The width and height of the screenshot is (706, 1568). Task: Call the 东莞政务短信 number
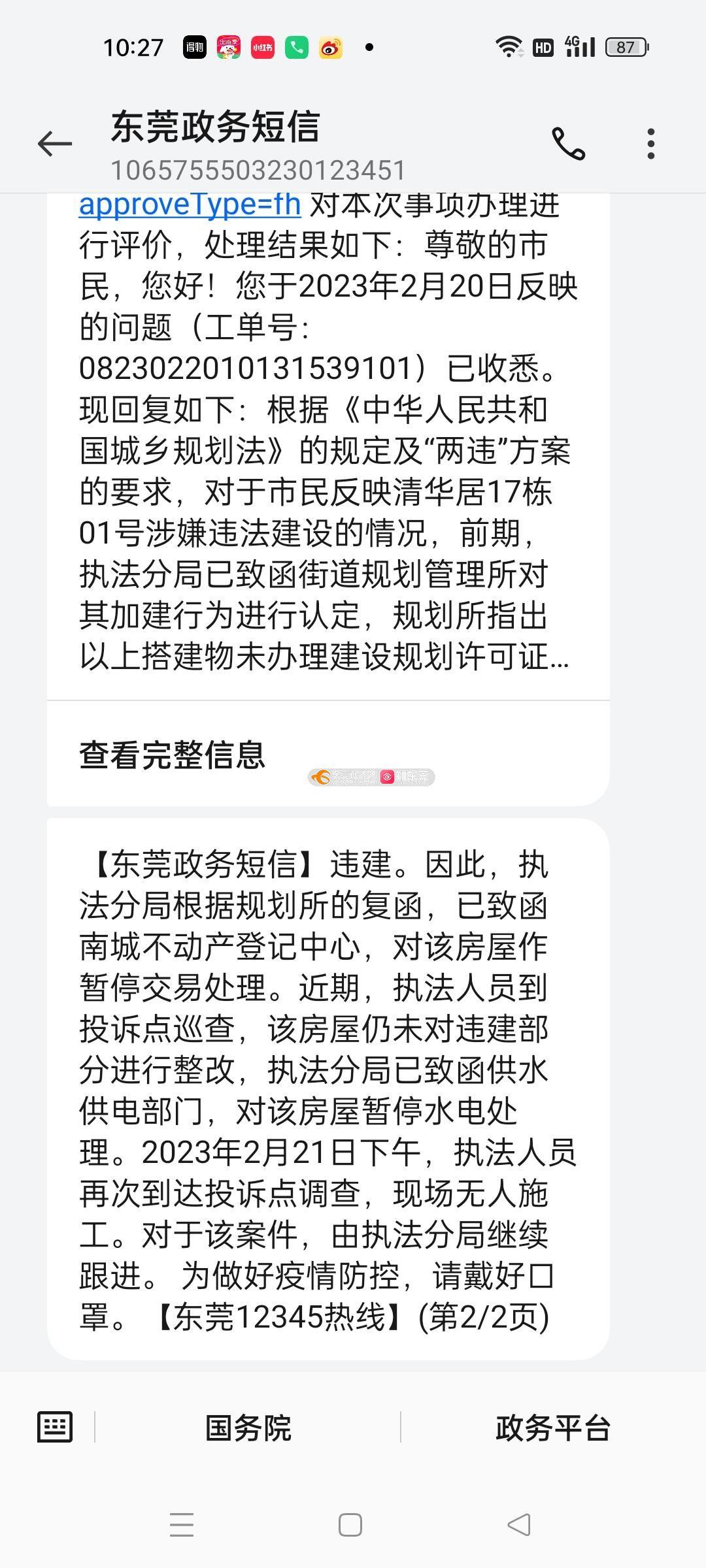pyautogui.click(x=568, y=144)
